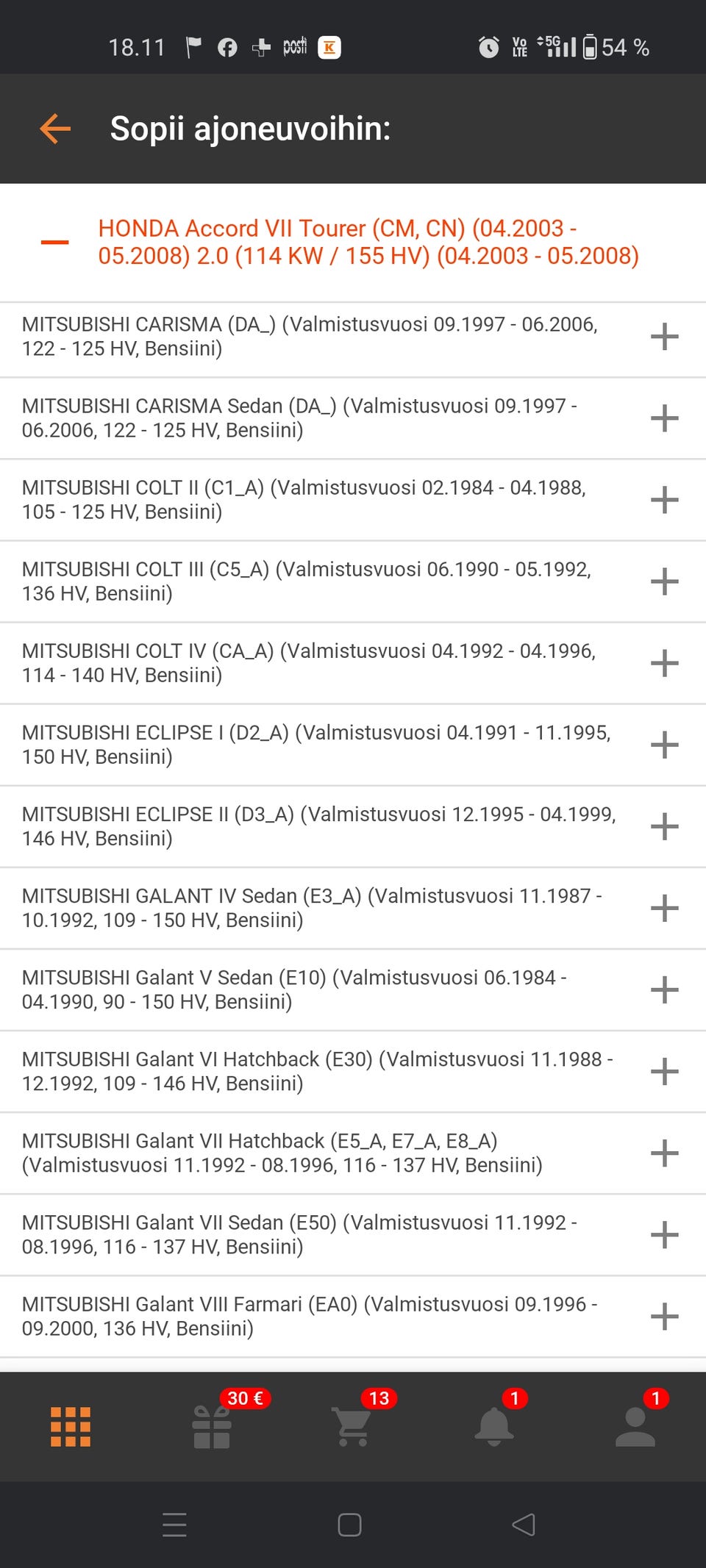The image size is (706, 1568).
Task: Open the notifications bell tab
Action: (x=494, y=1427)
